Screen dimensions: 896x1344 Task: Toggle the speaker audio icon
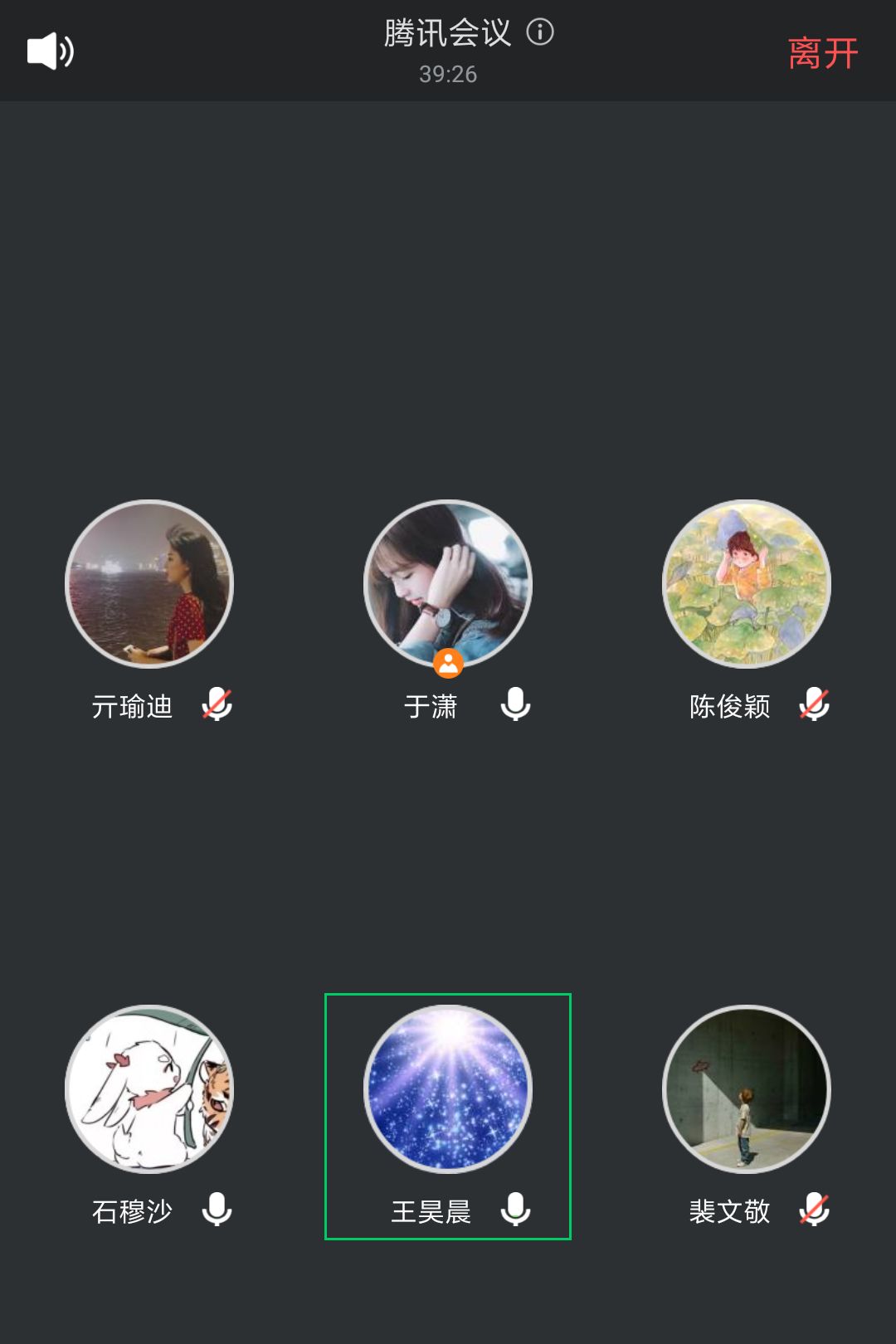[x=51, y=51]
